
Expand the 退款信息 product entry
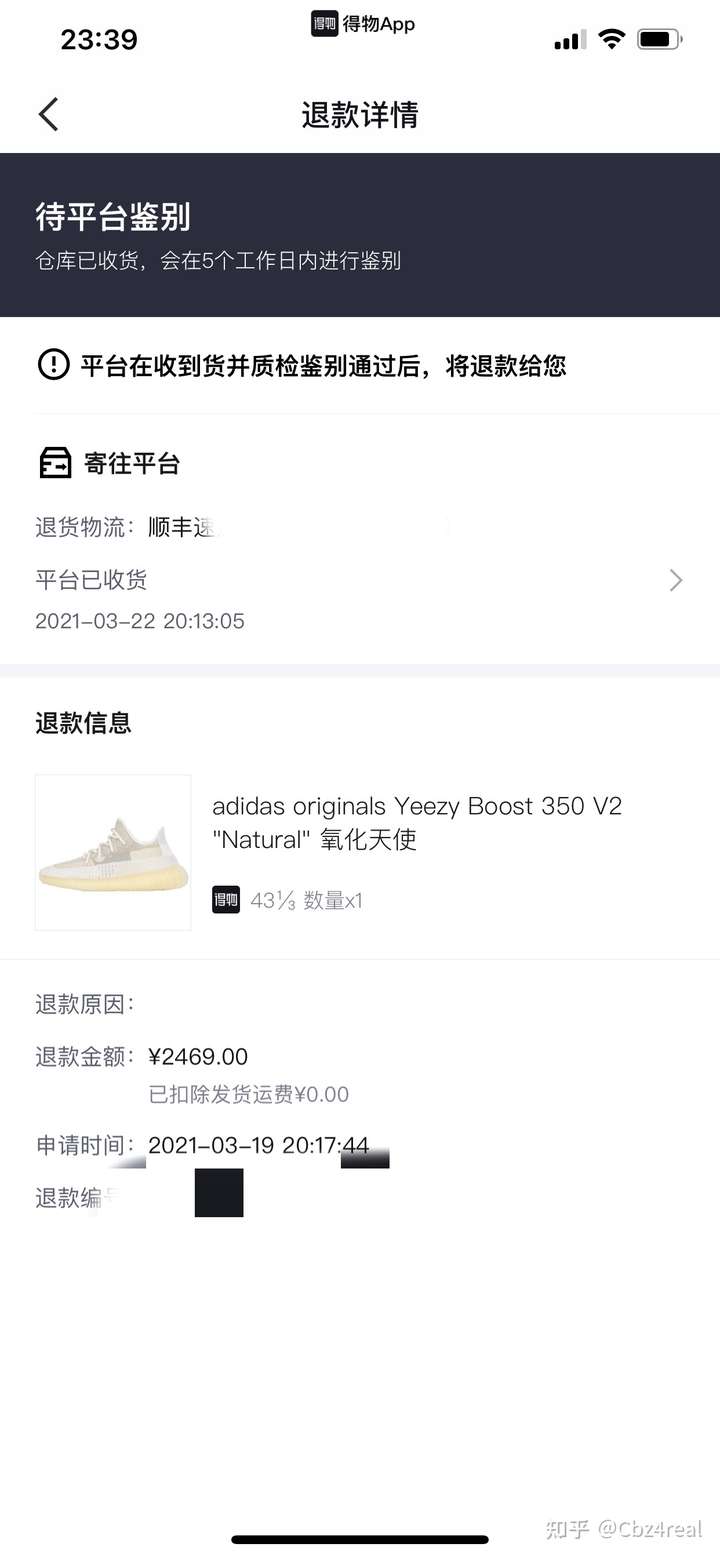[x=360, y=852]
